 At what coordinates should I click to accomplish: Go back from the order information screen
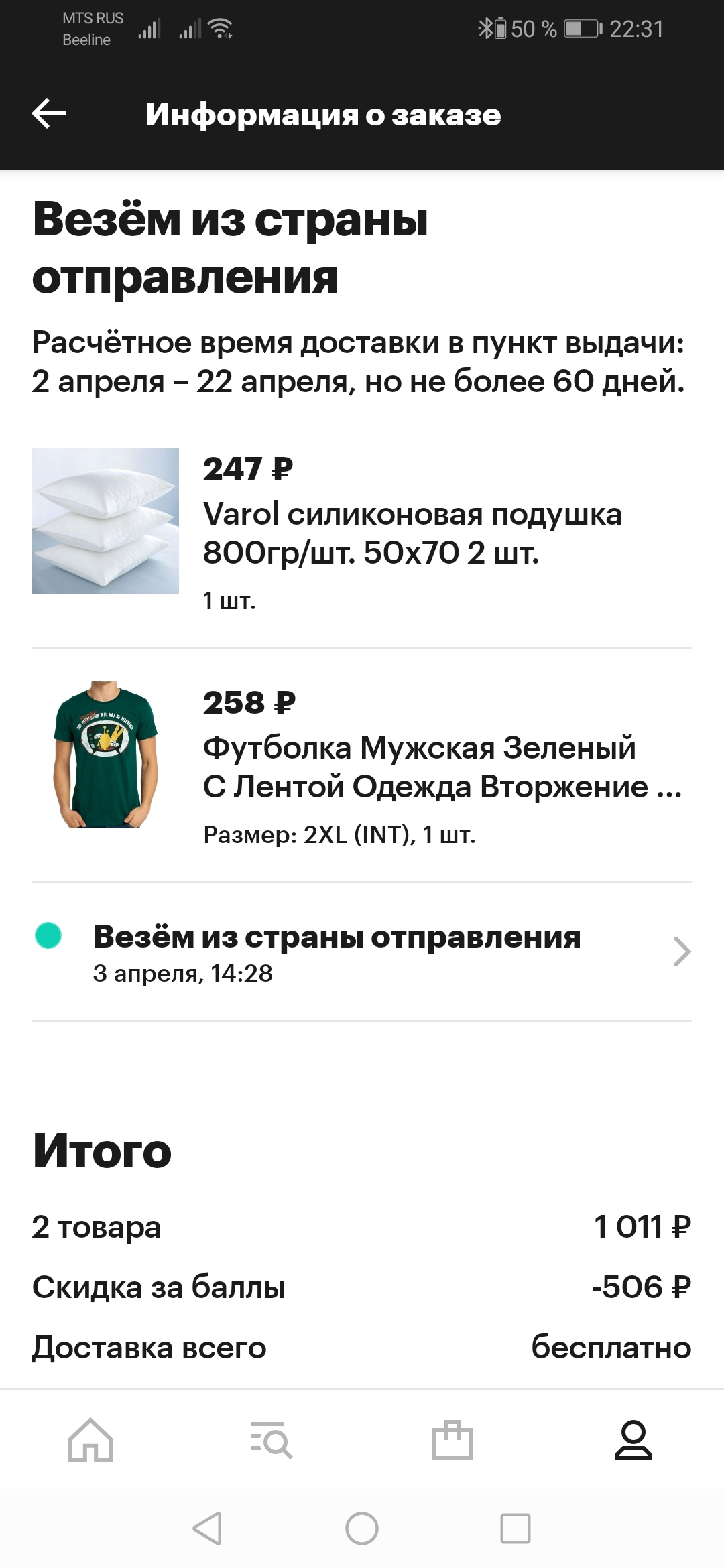coord(49,113)
